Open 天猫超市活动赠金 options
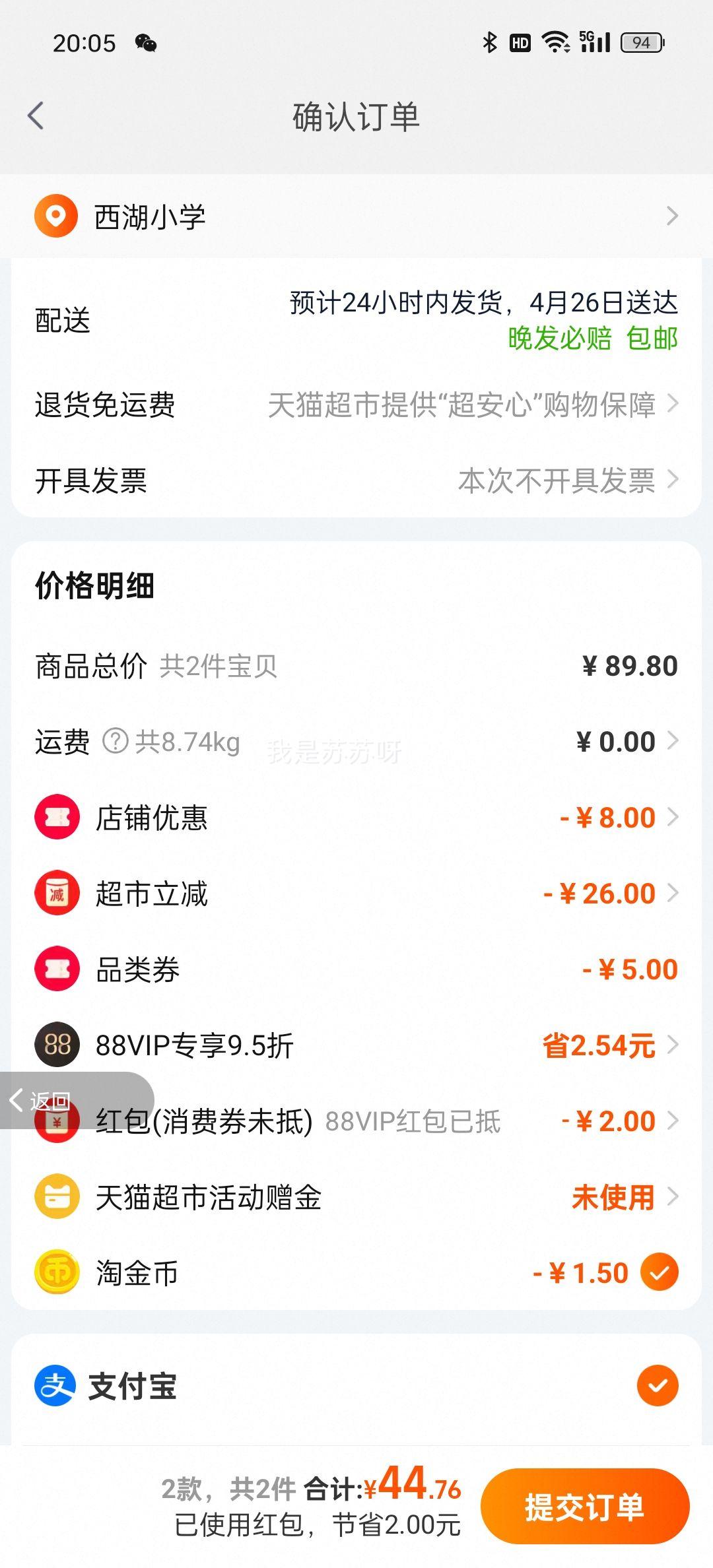713x1568 pixels. point(356,1196)
